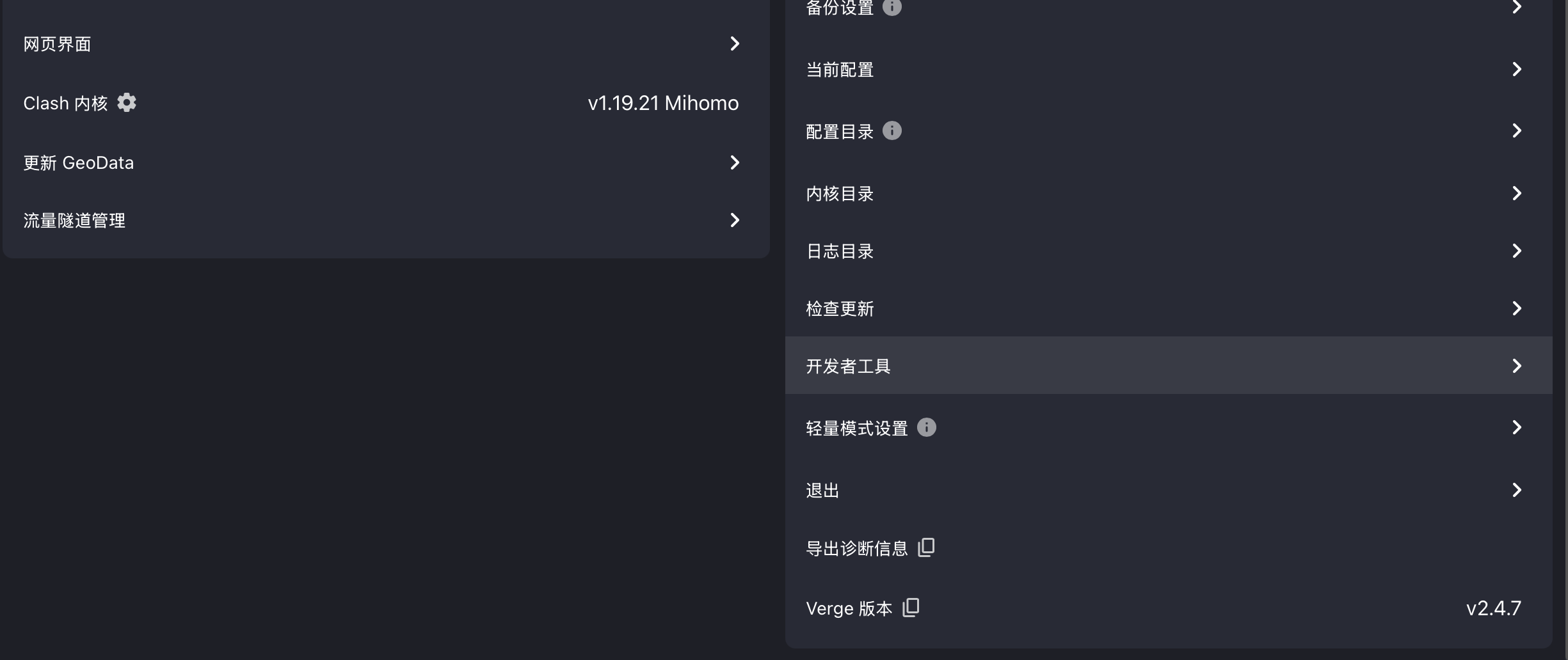Open the 网页界面 row
The width and height of the screenshot is (1568, 660).
tap(384, 44)
